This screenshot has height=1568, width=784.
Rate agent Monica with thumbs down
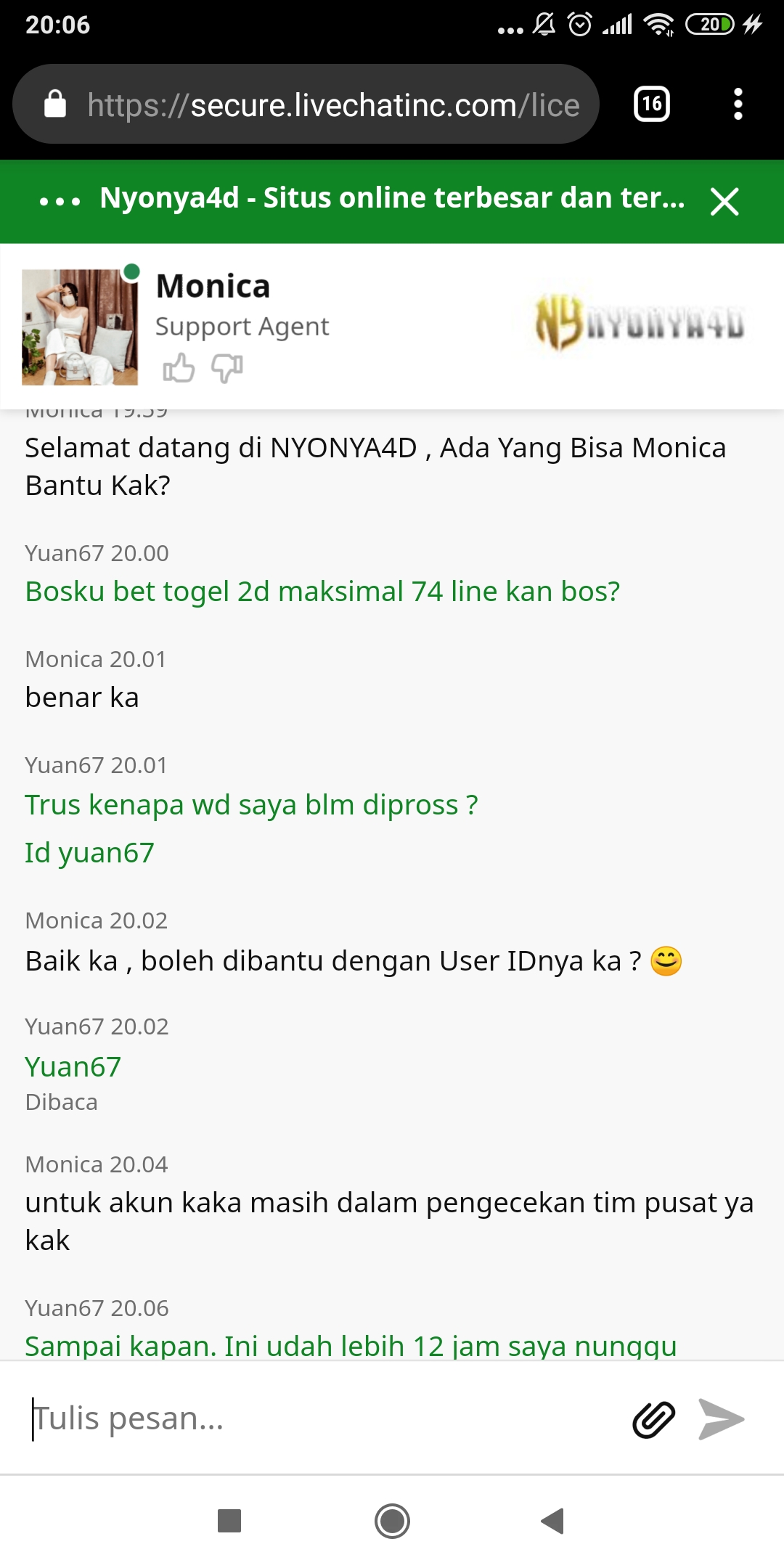pyautogui.click(x=226, y=368)
